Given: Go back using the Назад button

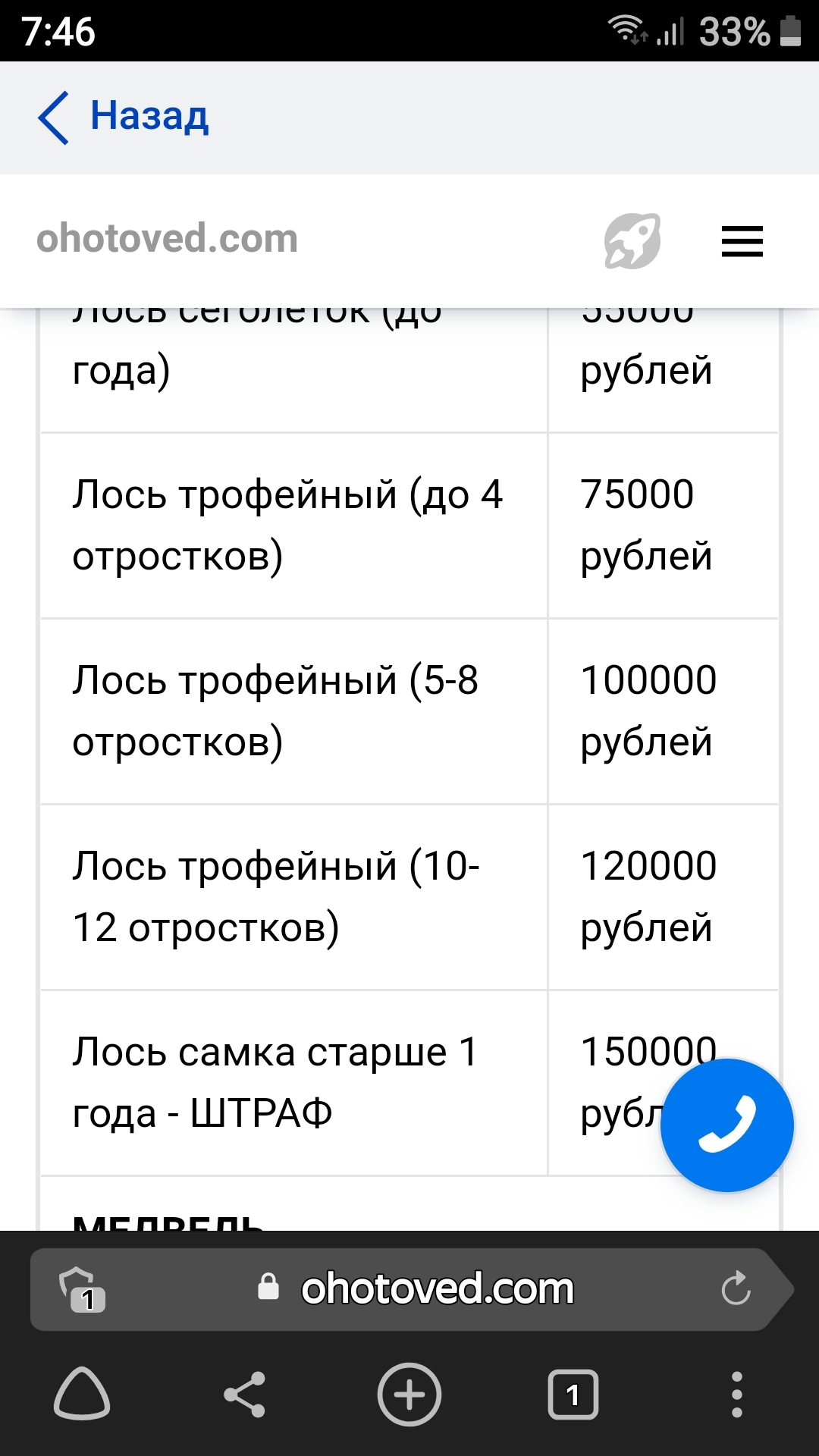Looking at the screenshot, I should click(123, 117).
